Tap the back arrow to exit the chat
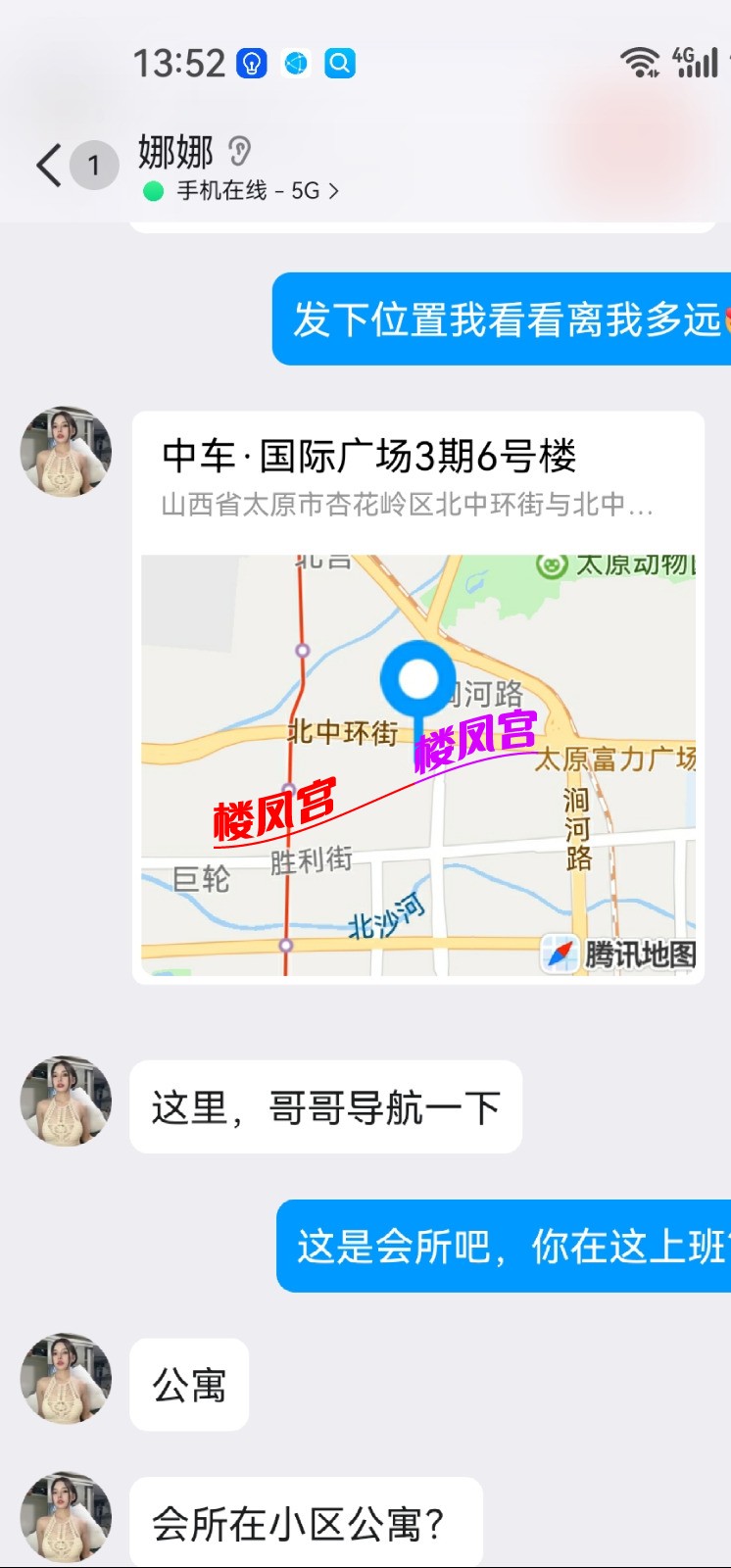This screenshot has width=731, height=1568. [x=47, y=165]
